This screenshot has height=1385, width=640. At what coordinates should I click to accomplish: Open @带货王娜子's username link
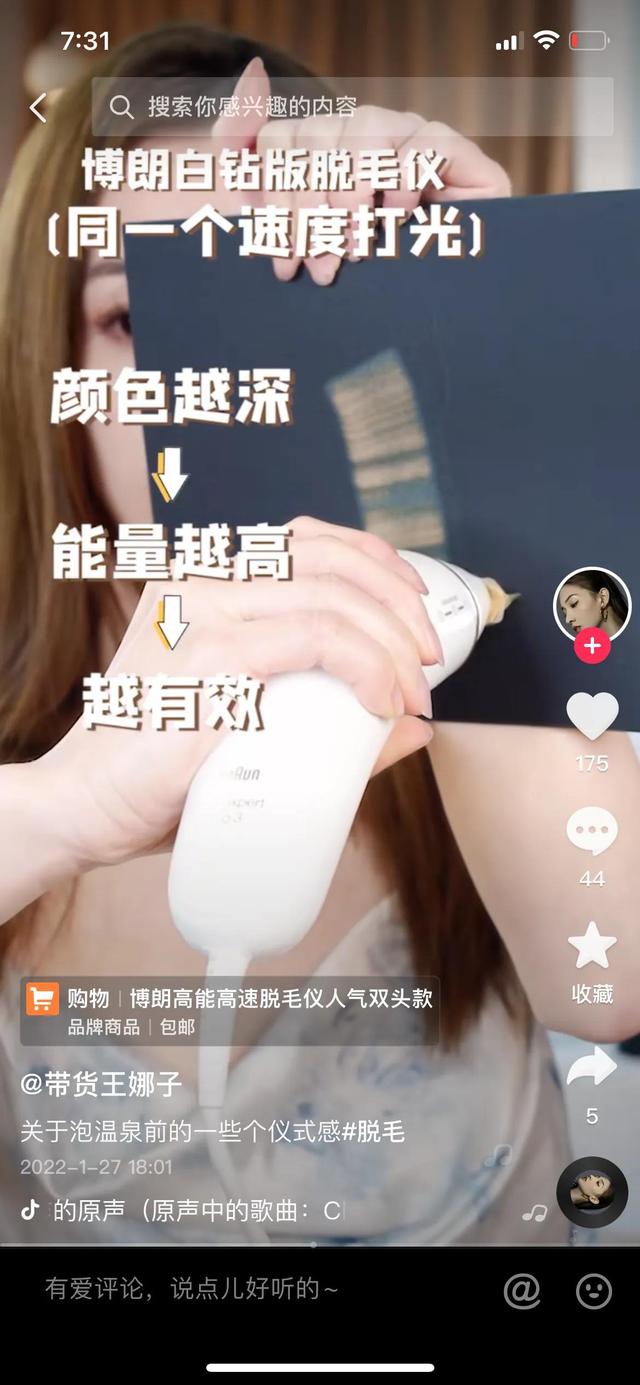pyautogui.click(x=101, y=1084)
